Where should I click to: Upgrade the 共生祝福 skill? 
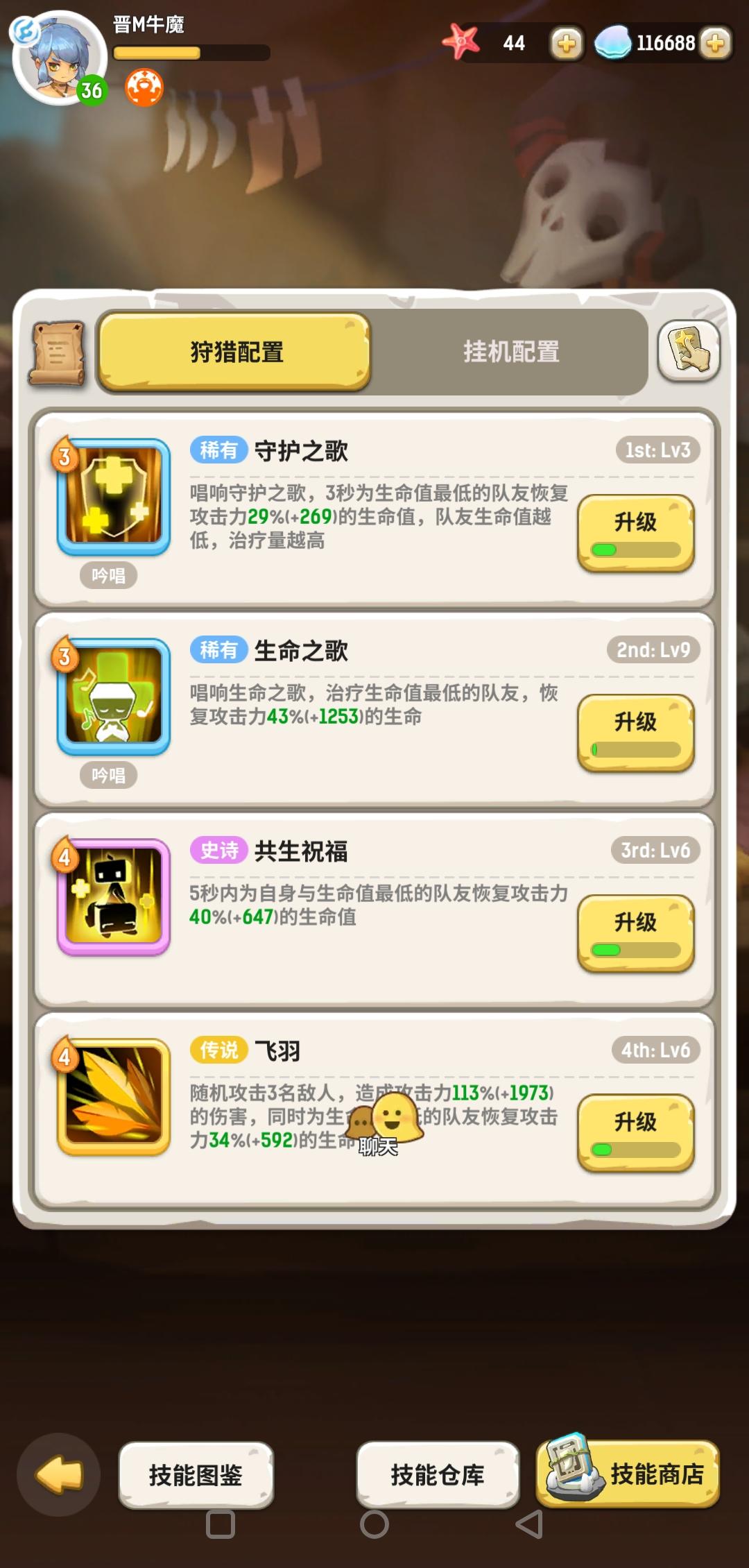click(x=635, y=933)
